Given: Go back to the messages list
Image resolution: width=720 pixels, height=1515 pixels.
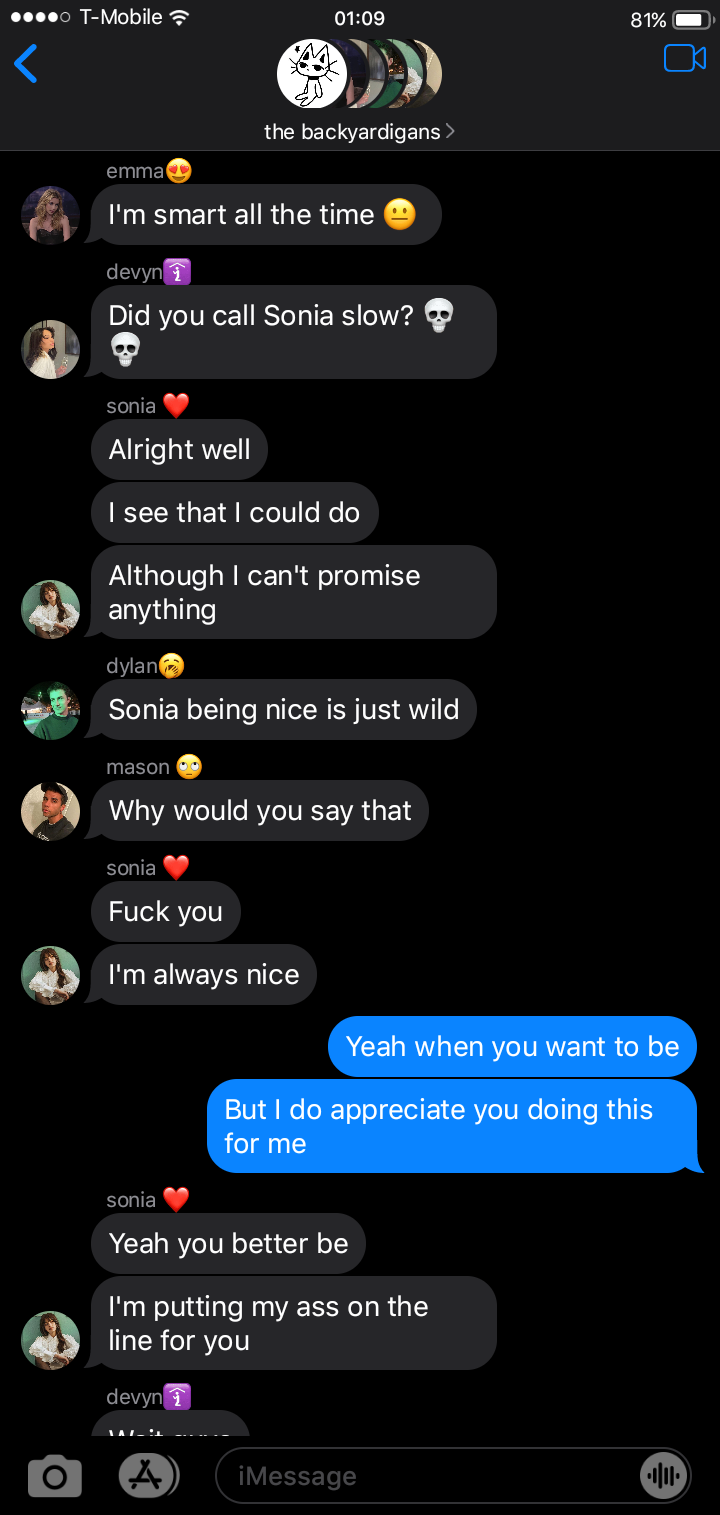Looking at the screenshot, I should tap(26, 65).
